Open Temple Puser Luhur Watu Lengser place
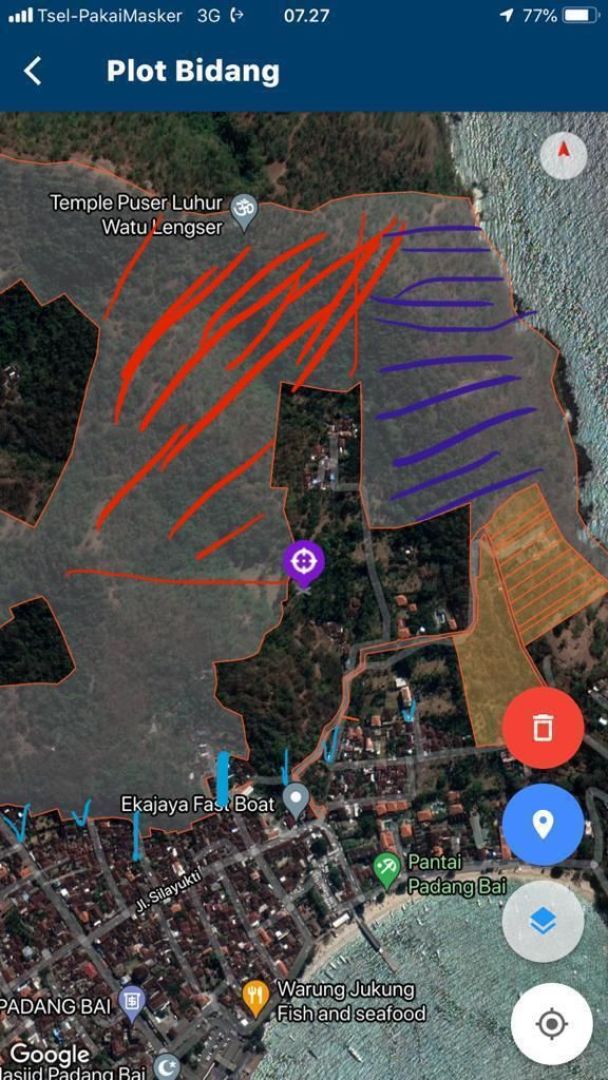Screen dimensions: 608x1080 pos(243,209)
